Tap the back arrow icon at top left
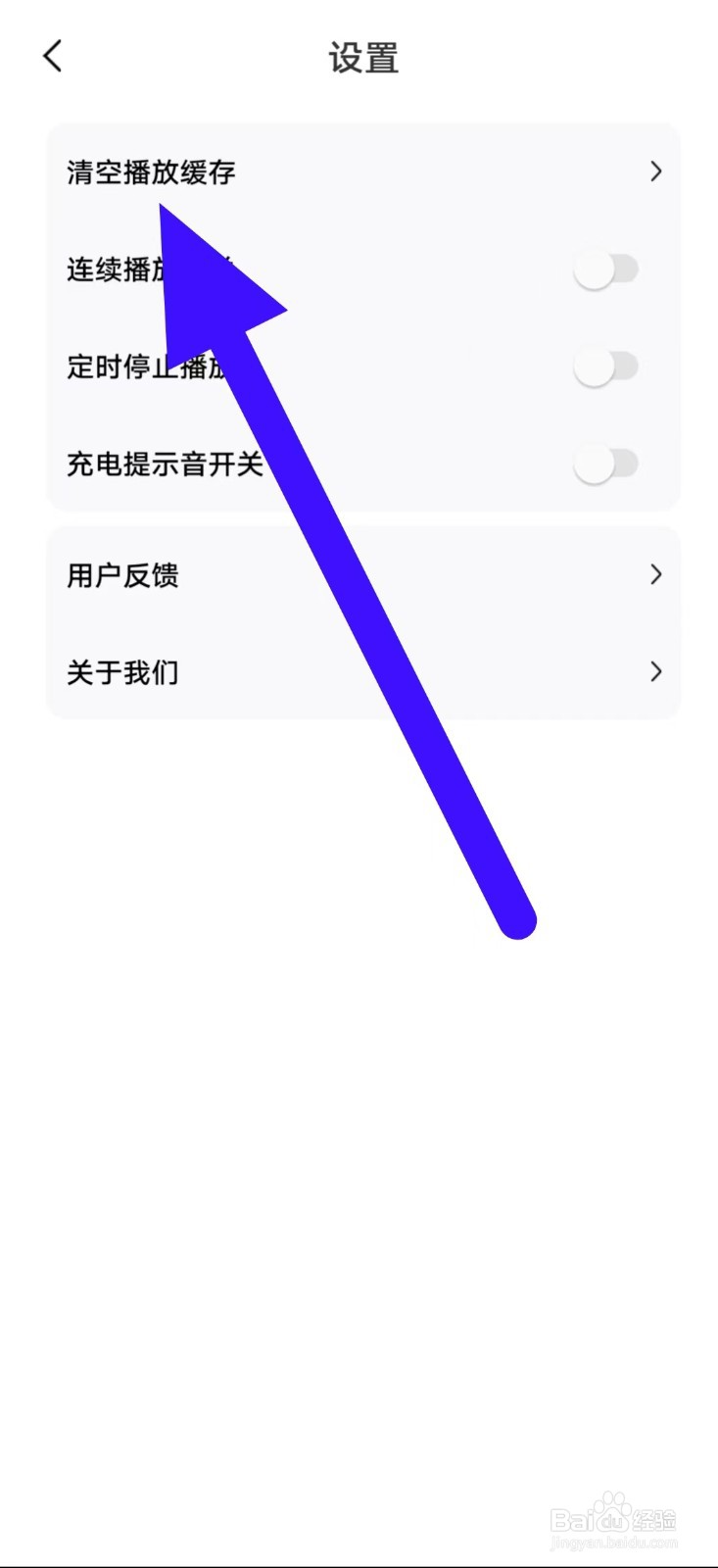 (52, 56)
